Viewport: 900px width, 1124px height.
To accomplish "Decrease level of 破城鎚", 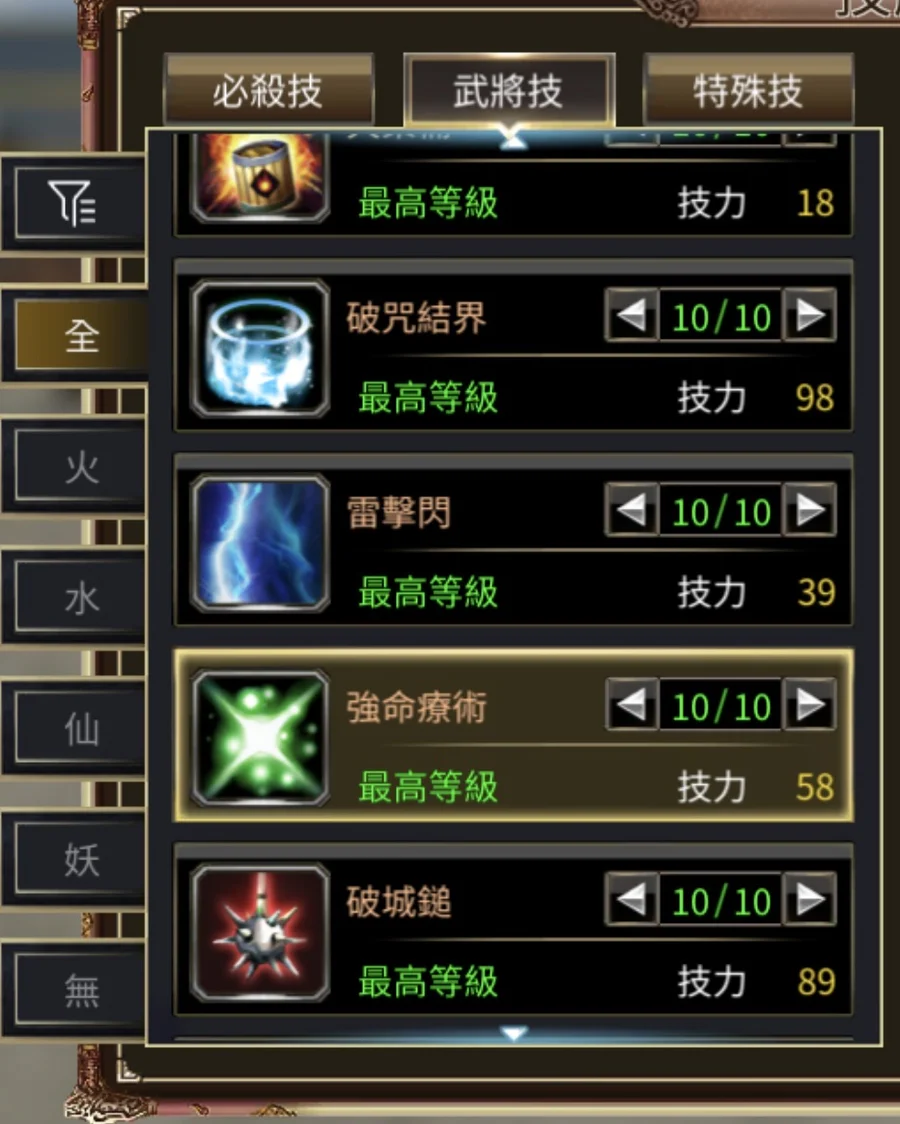I will pyautogui.click(x=631, y=901).
